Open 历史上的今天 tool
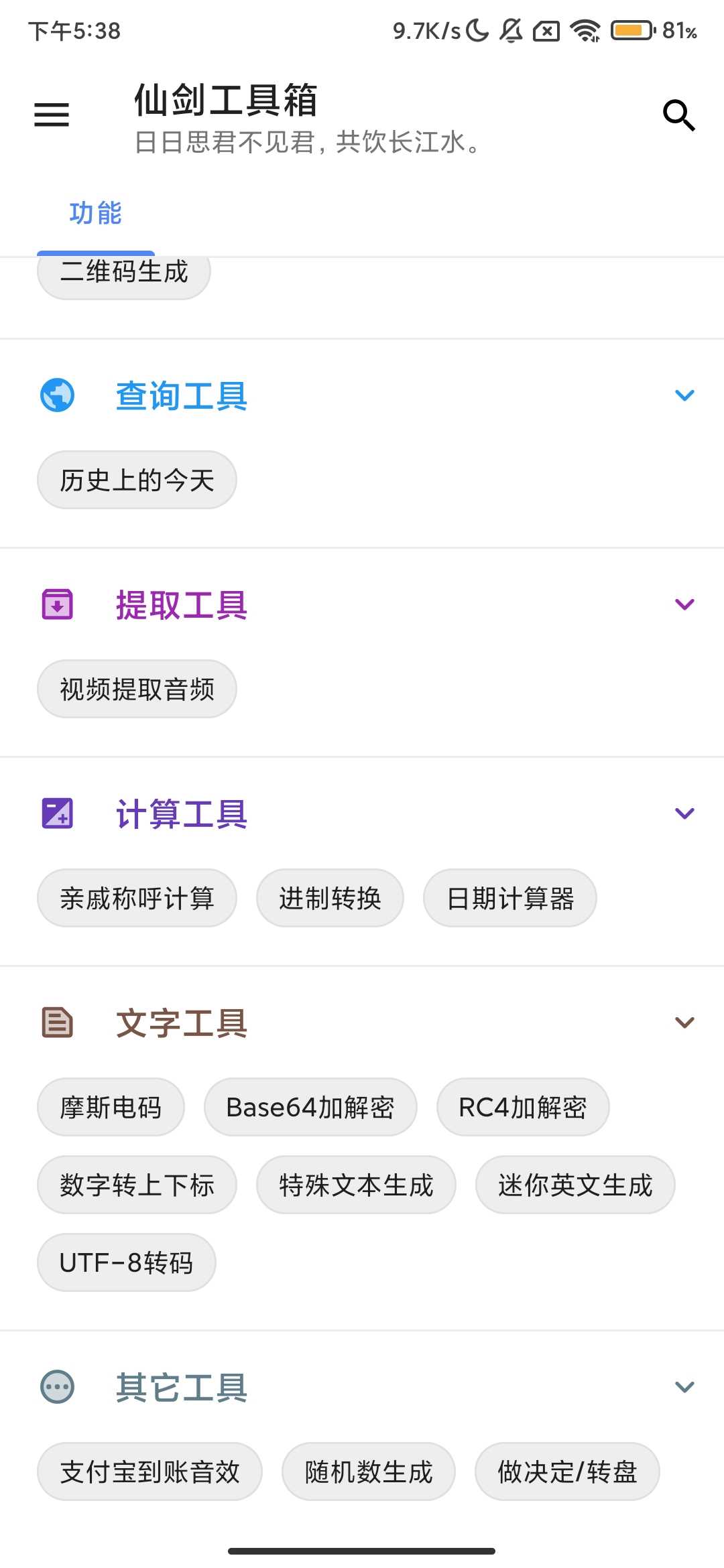The height and width of the screenshot is (1568, 724). click(x=137, y=480)
